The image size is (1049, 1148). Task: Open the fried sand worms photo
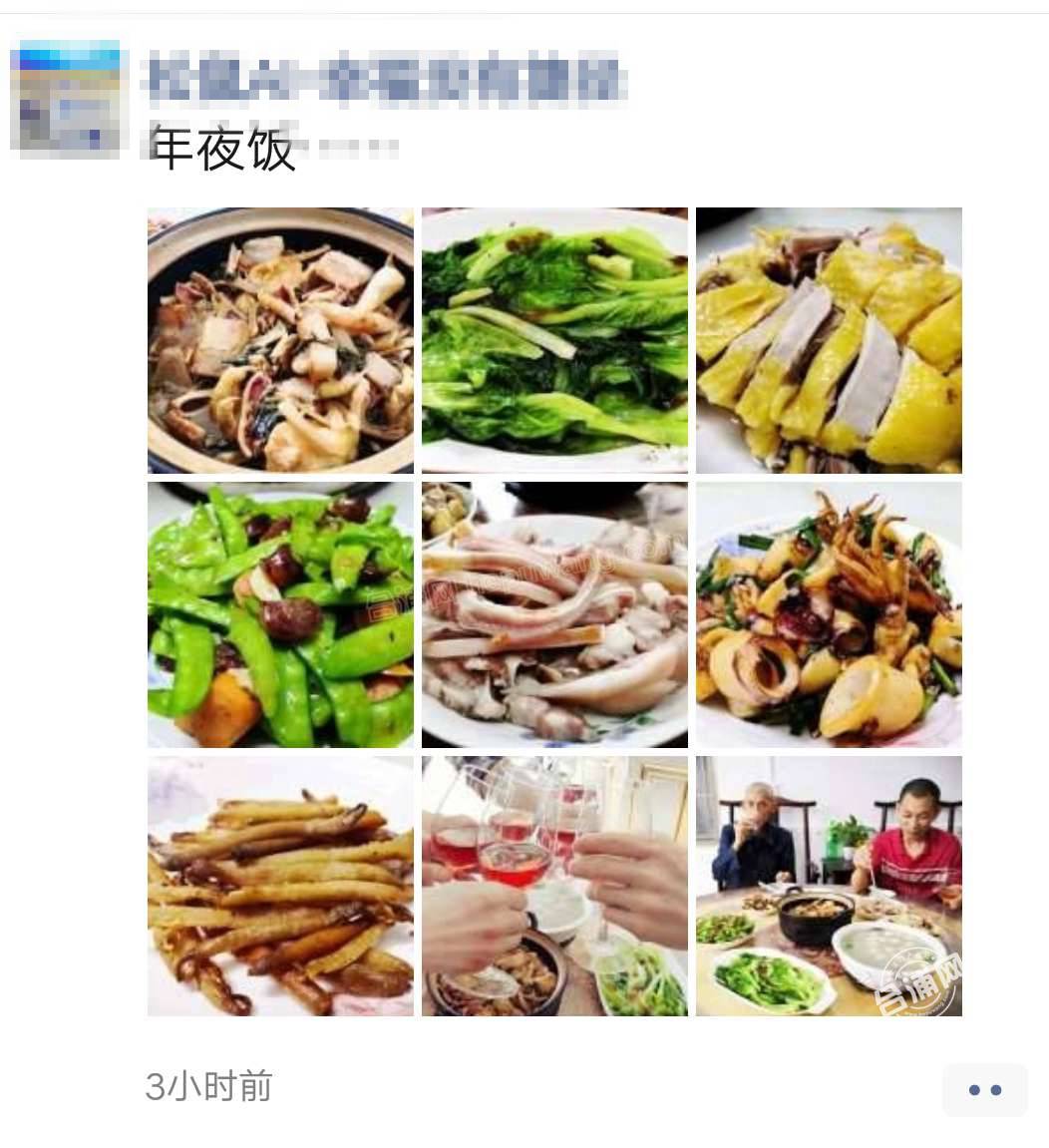point(280,887)
